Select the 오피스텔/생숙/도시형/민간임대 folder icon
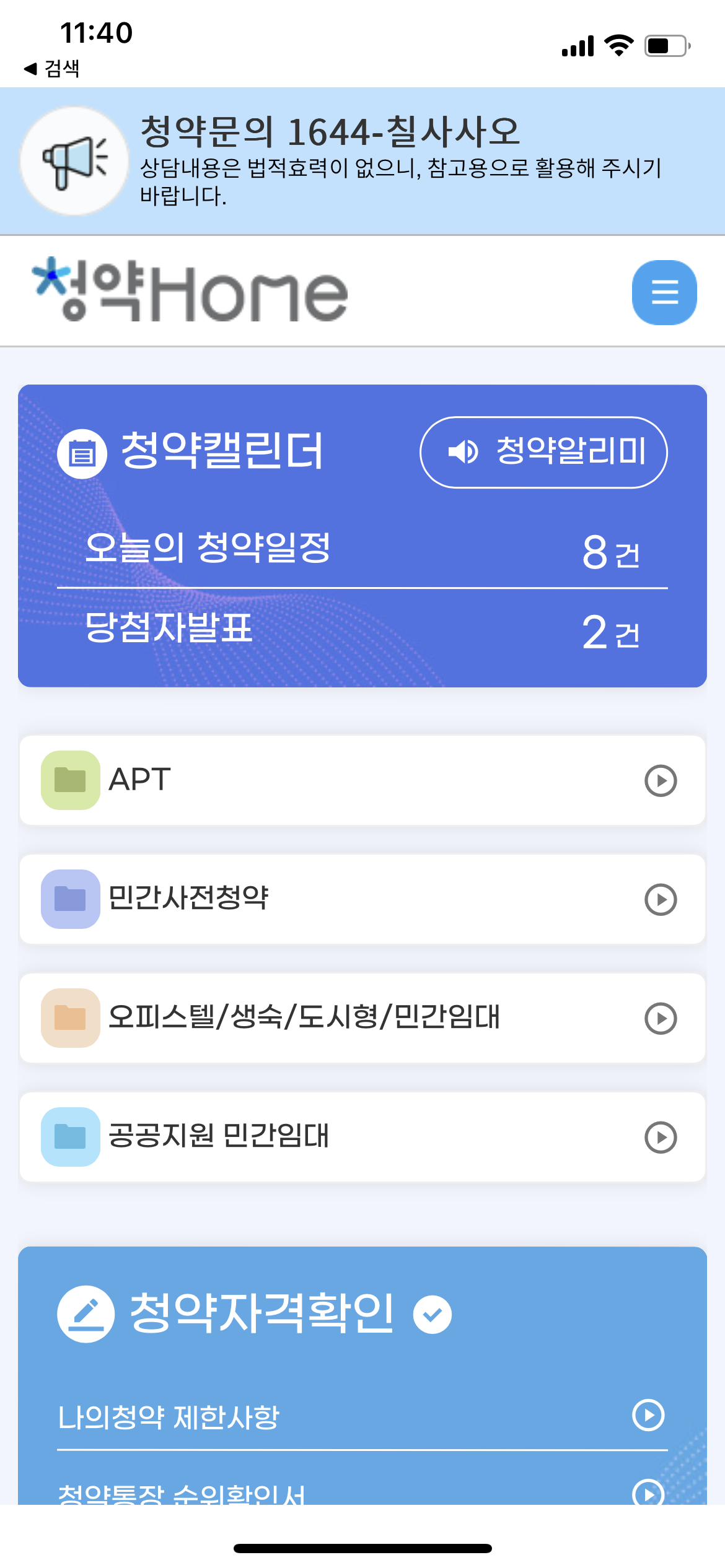Screen dimensions: 725x1568 coord(69,1018)
